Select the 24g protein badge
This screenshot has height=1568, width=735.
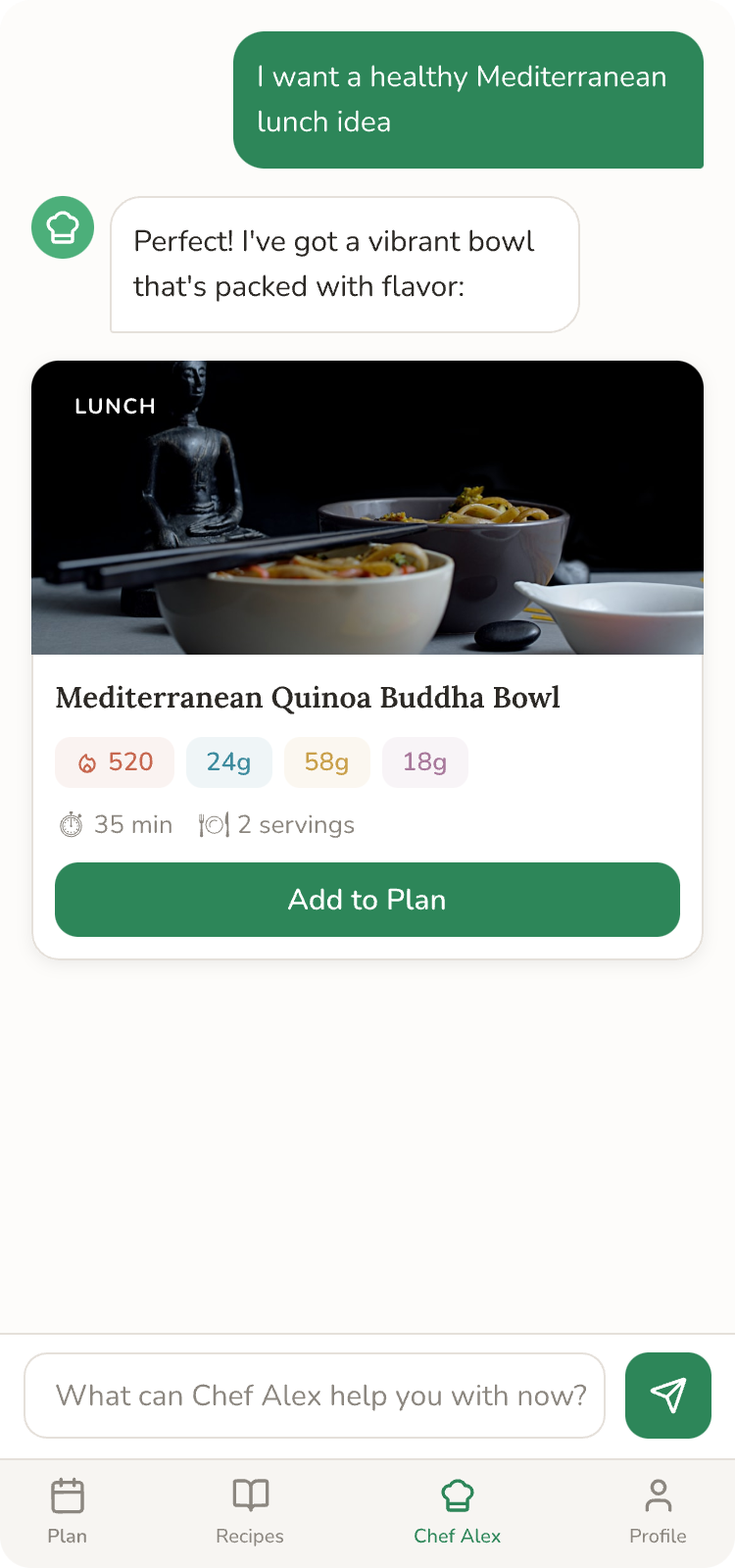229,761
